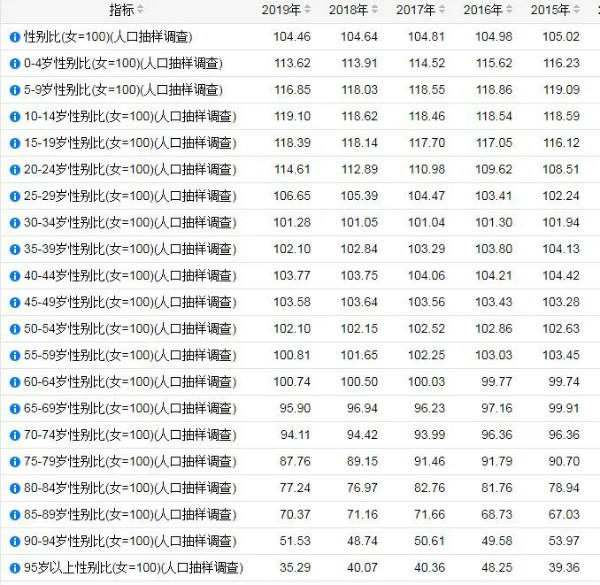This screenshot has height=585, width=600.
Task: Sort rows by the 2018年 column
Action: tap(375, 10)
